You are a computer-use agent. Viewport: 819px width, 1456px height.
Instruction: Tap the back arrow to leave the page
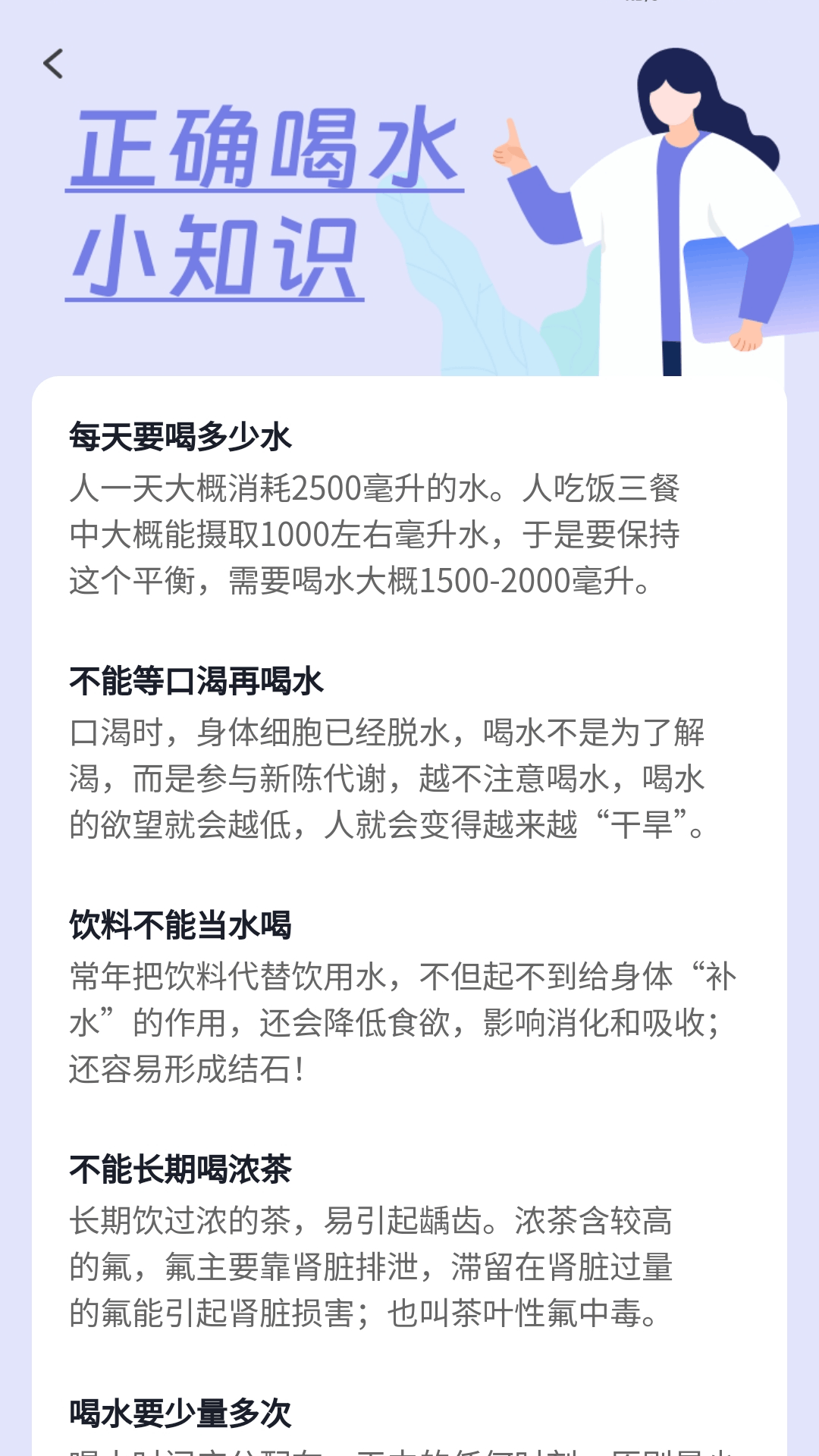click(x=53, y=64)
